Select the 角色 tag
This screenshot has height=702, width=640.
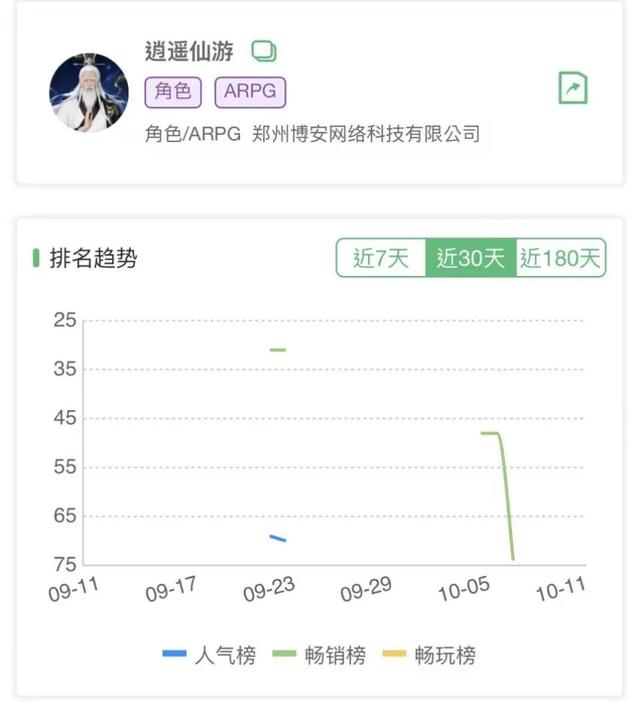[x=173, y=92]
